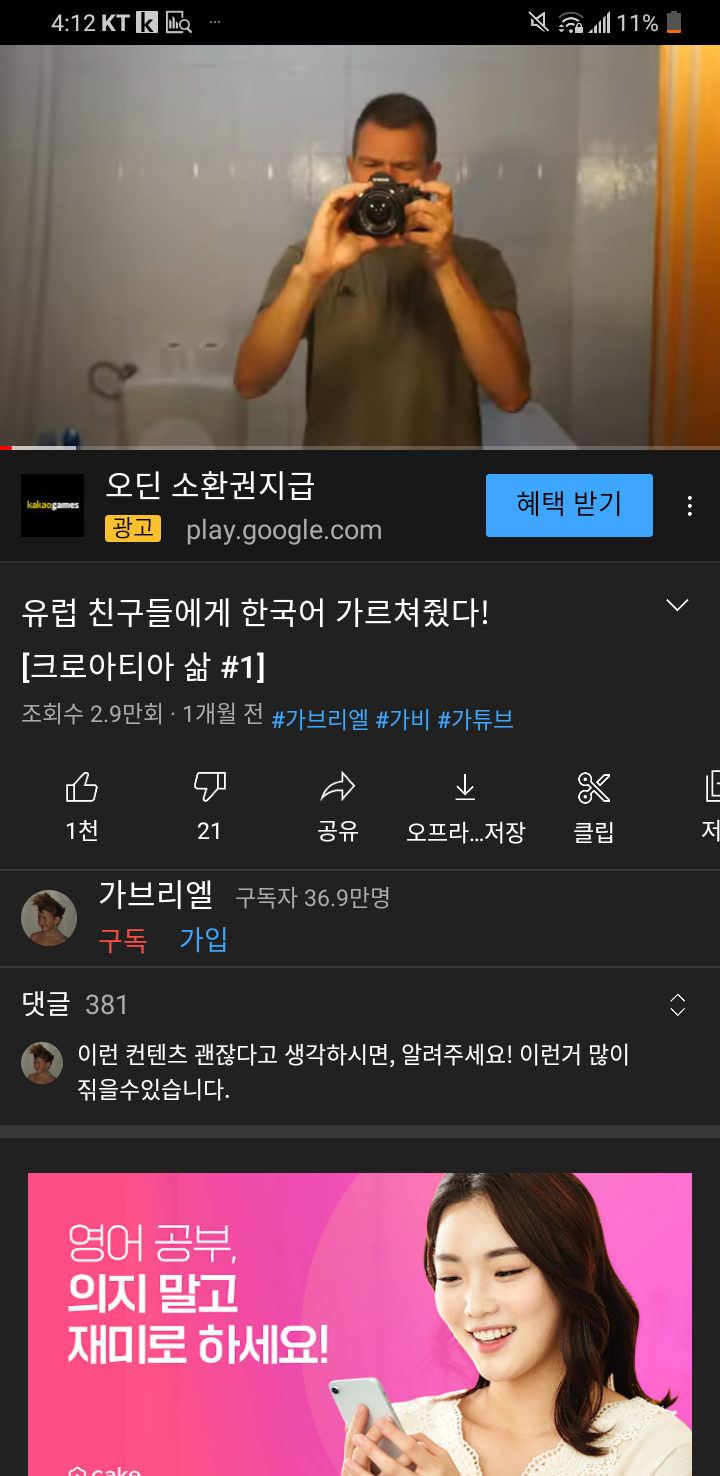Tap the video player to show controls
The width and height of the screenshot is (720, 1476).
360,245
